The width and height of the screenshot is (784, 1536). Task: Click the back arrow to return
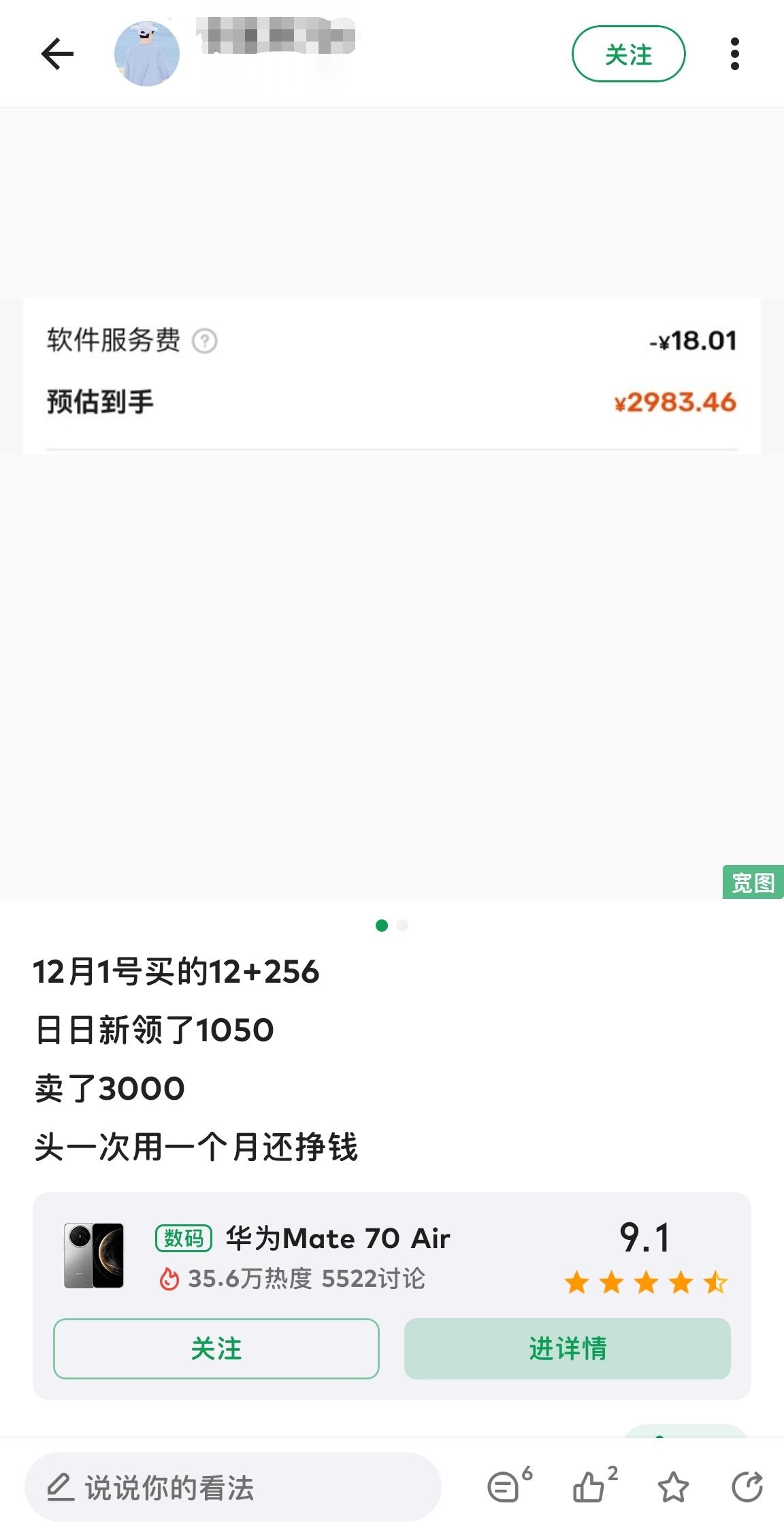click(58, 53)
